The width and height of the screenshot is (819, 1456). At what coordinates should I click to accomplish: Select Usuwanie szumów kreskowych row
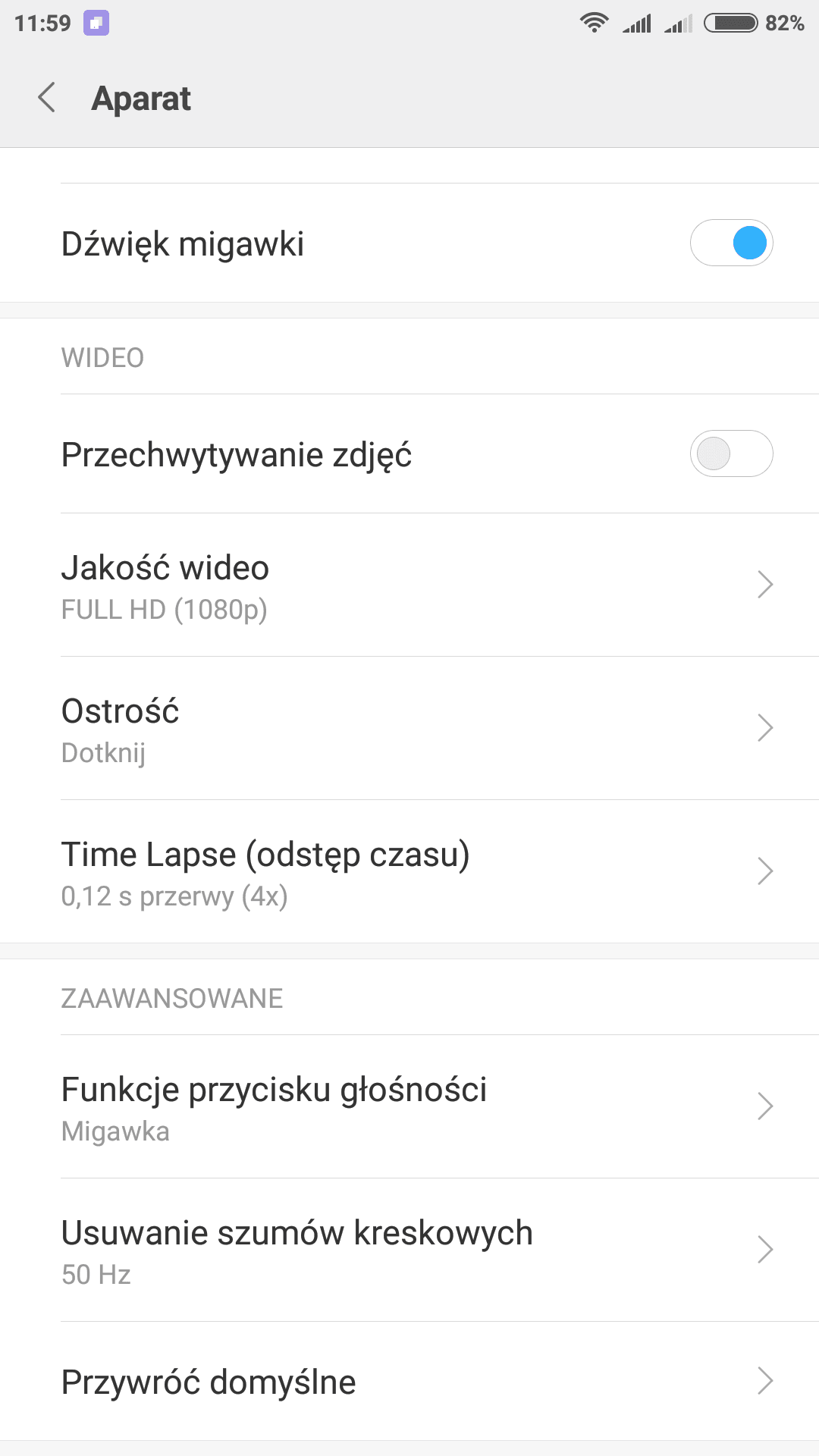pyautogui.click(x=409, y=1250)
